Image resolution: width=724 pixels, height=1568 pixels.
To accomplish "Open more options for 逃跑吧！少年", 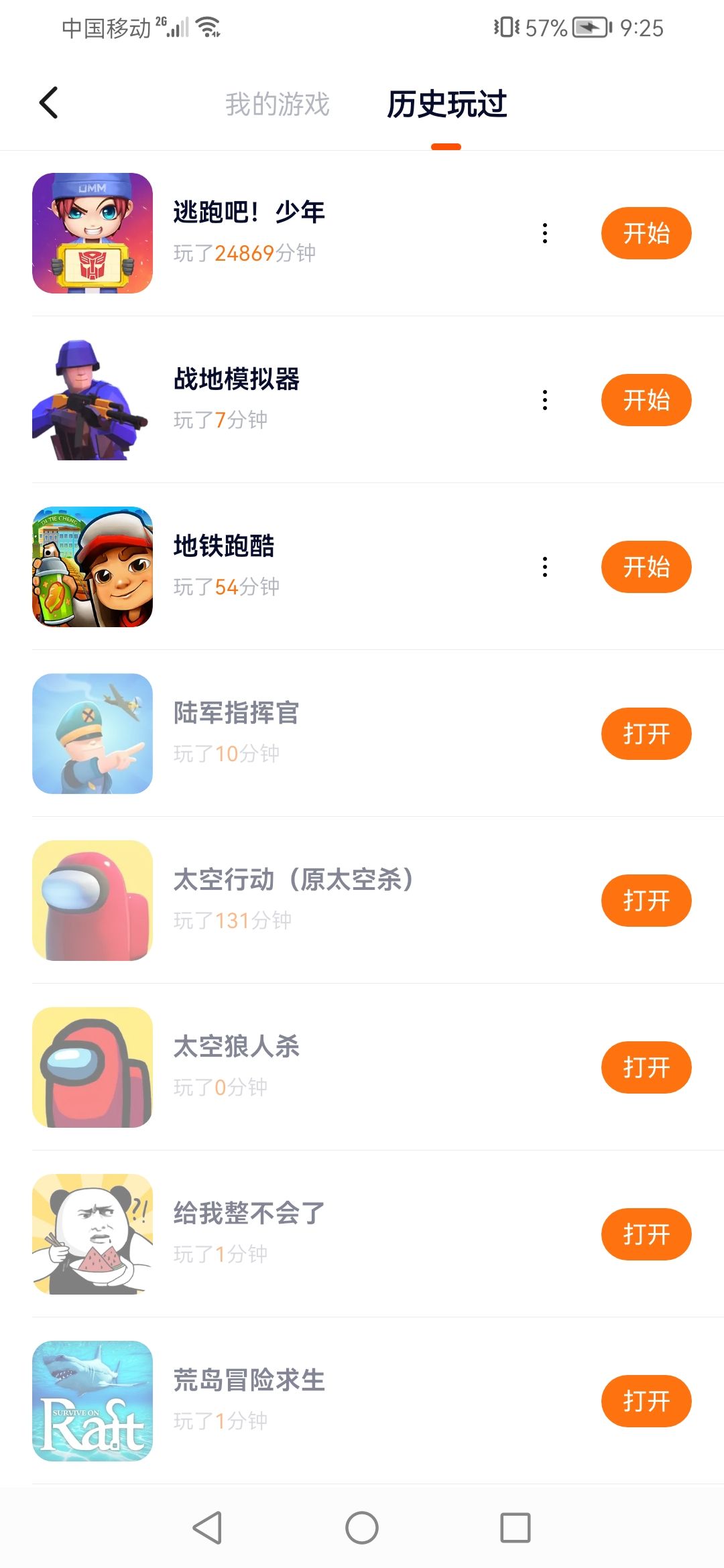I will (545, 233).
